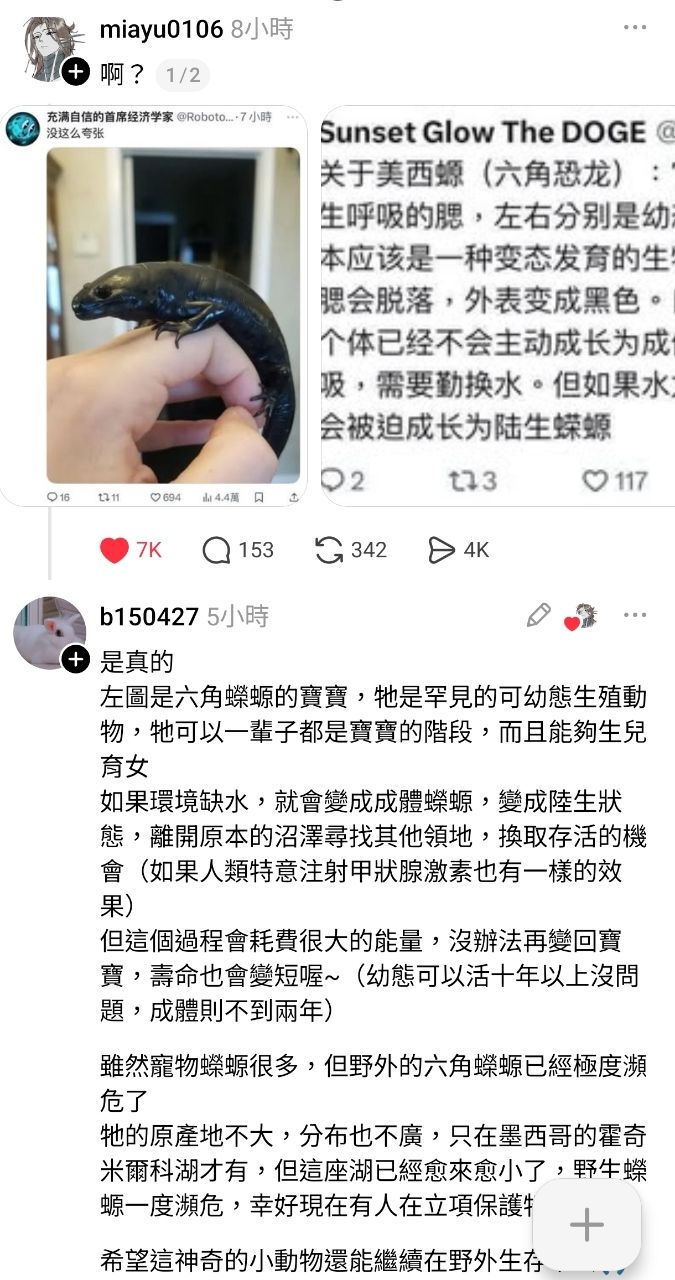
Task: Open miayu0106's profile via the username
Action: [x=161, y=29]
